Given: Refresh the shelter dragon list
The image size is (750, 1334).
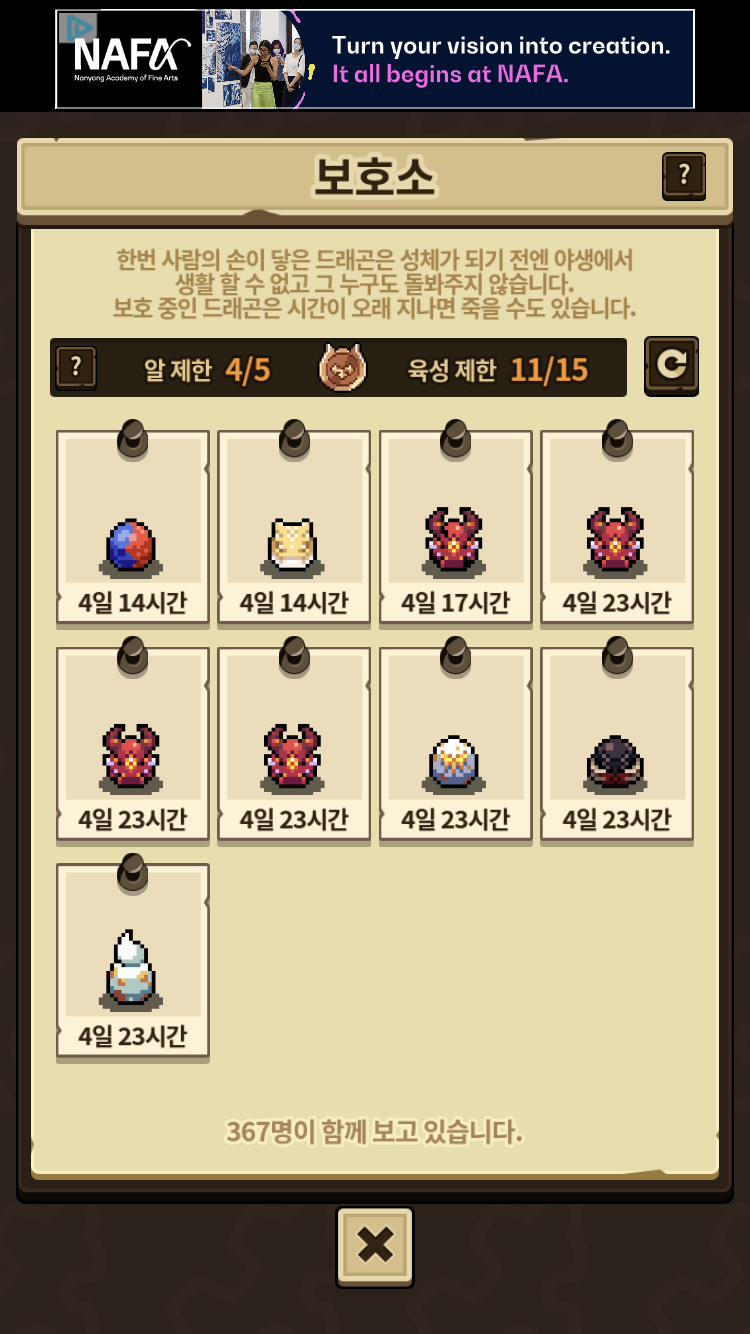Looking at the screenshot, I should (x=671, y=366).
